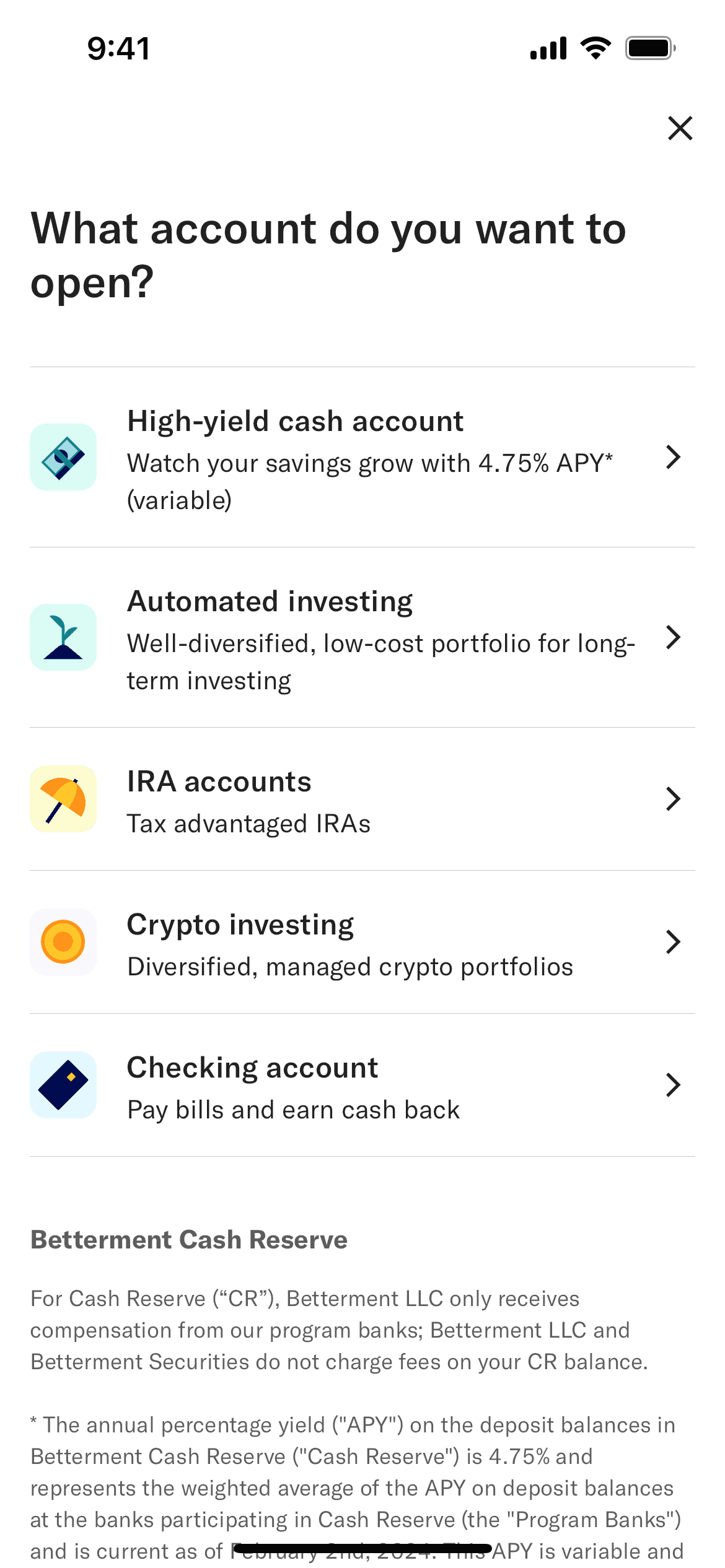Open the Automated investing option
Viewport: 725px width, 1568px height.
pos(362,637)
